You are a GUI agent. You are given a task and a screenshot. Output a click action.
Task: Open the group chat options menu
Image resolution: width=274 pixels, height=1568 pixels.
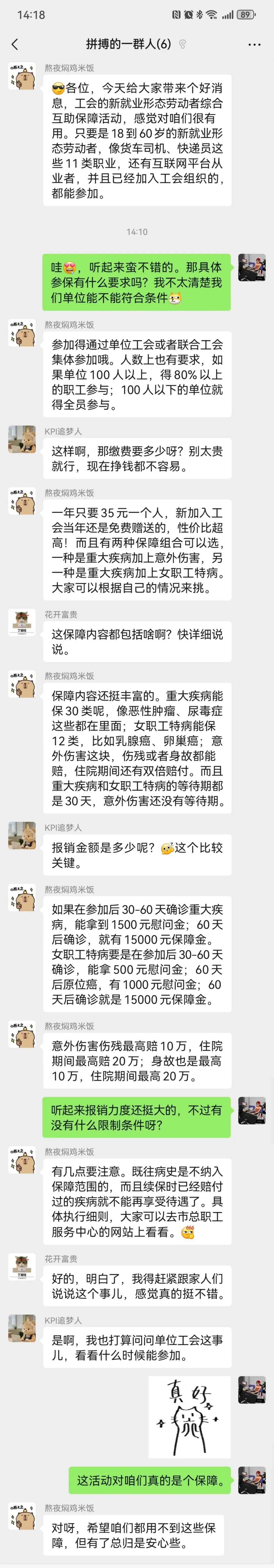point(254,44)
